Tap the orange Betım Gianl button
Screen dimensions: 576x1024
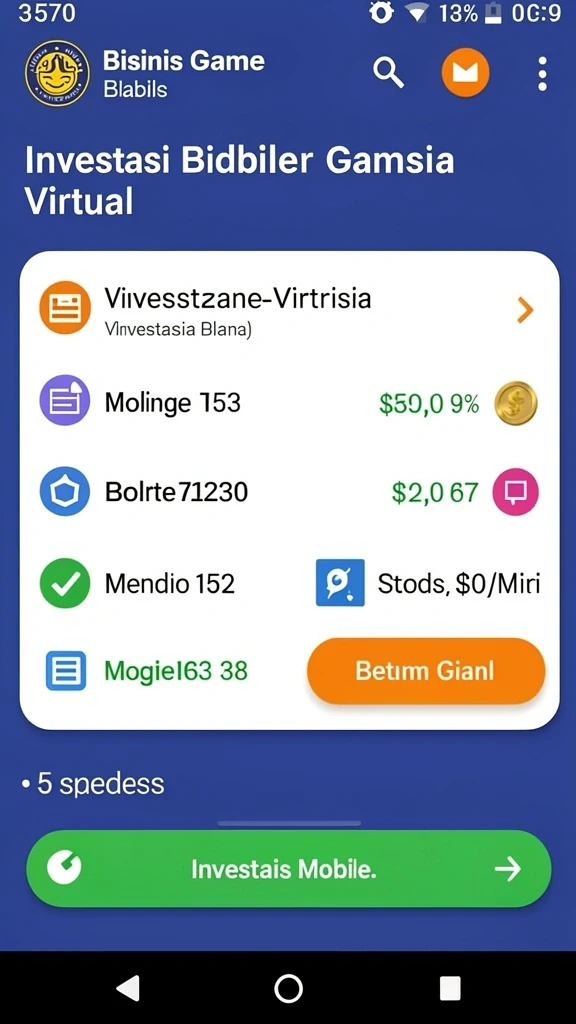[426, 671]
